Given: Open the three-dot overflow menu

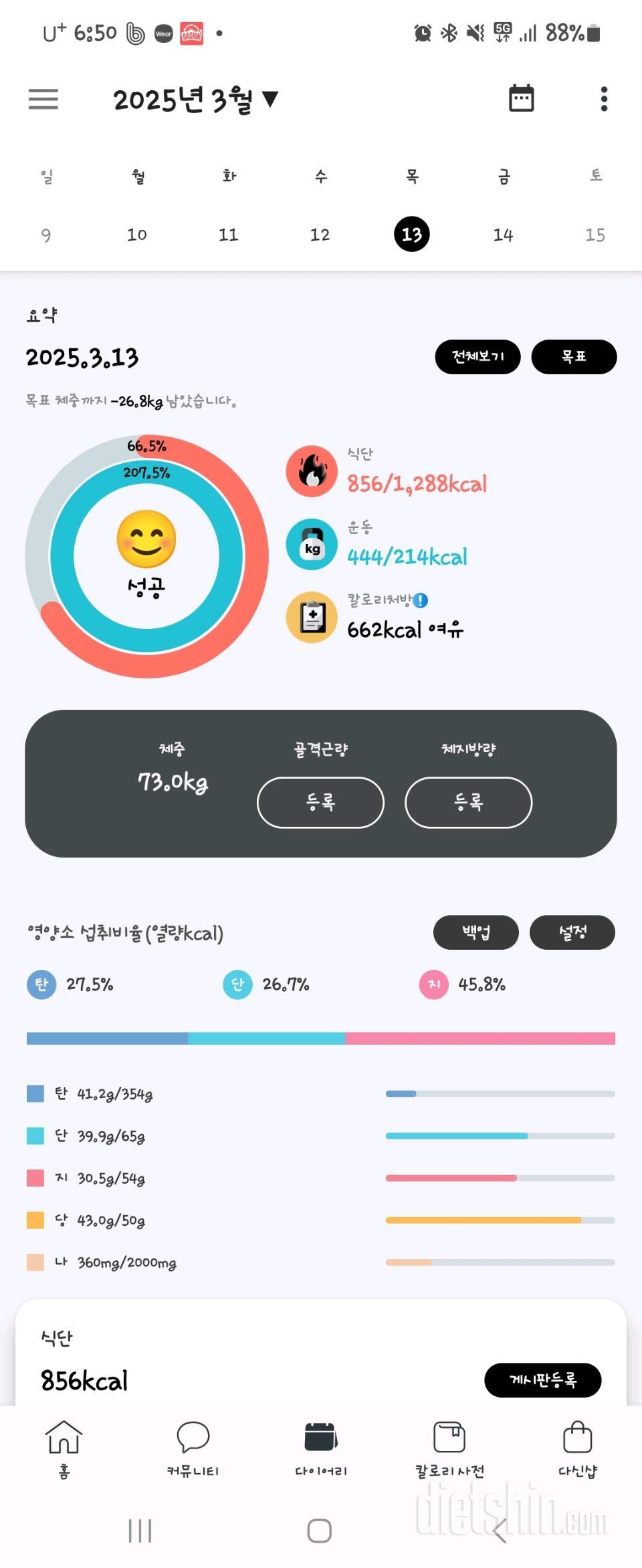Looking at the screenshot, I should tap(604, 99).
